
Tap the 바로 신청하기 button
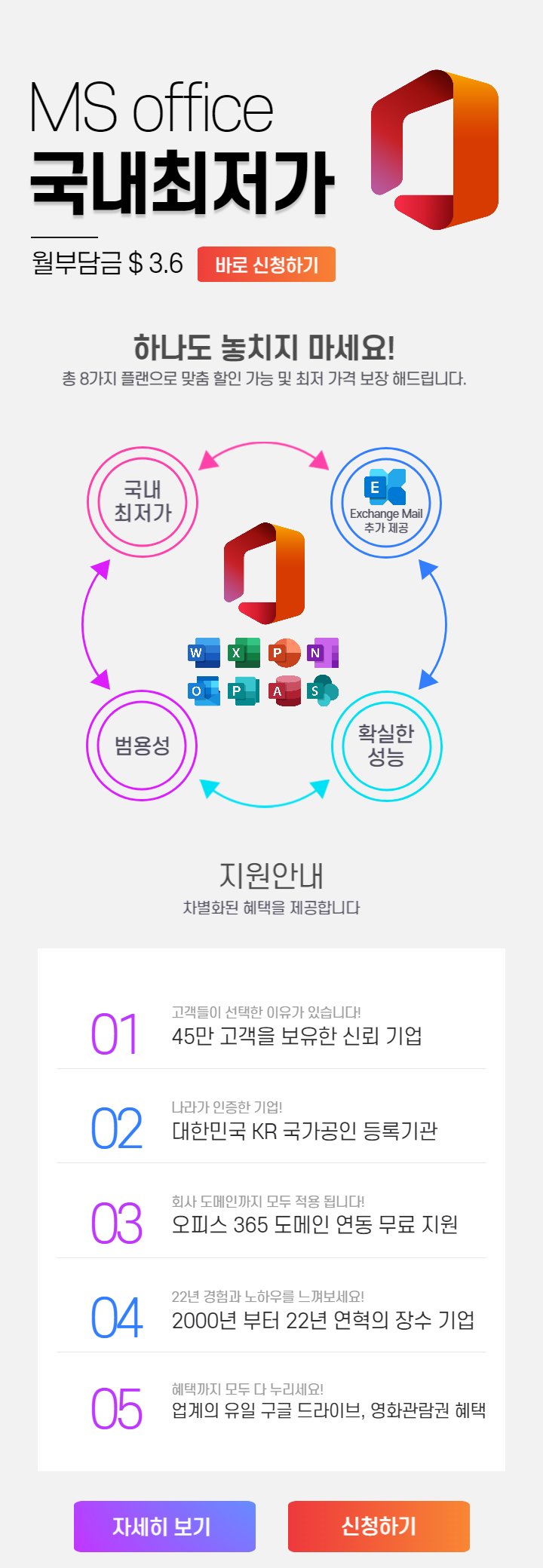pyautogui.click(x=266, y=265)
